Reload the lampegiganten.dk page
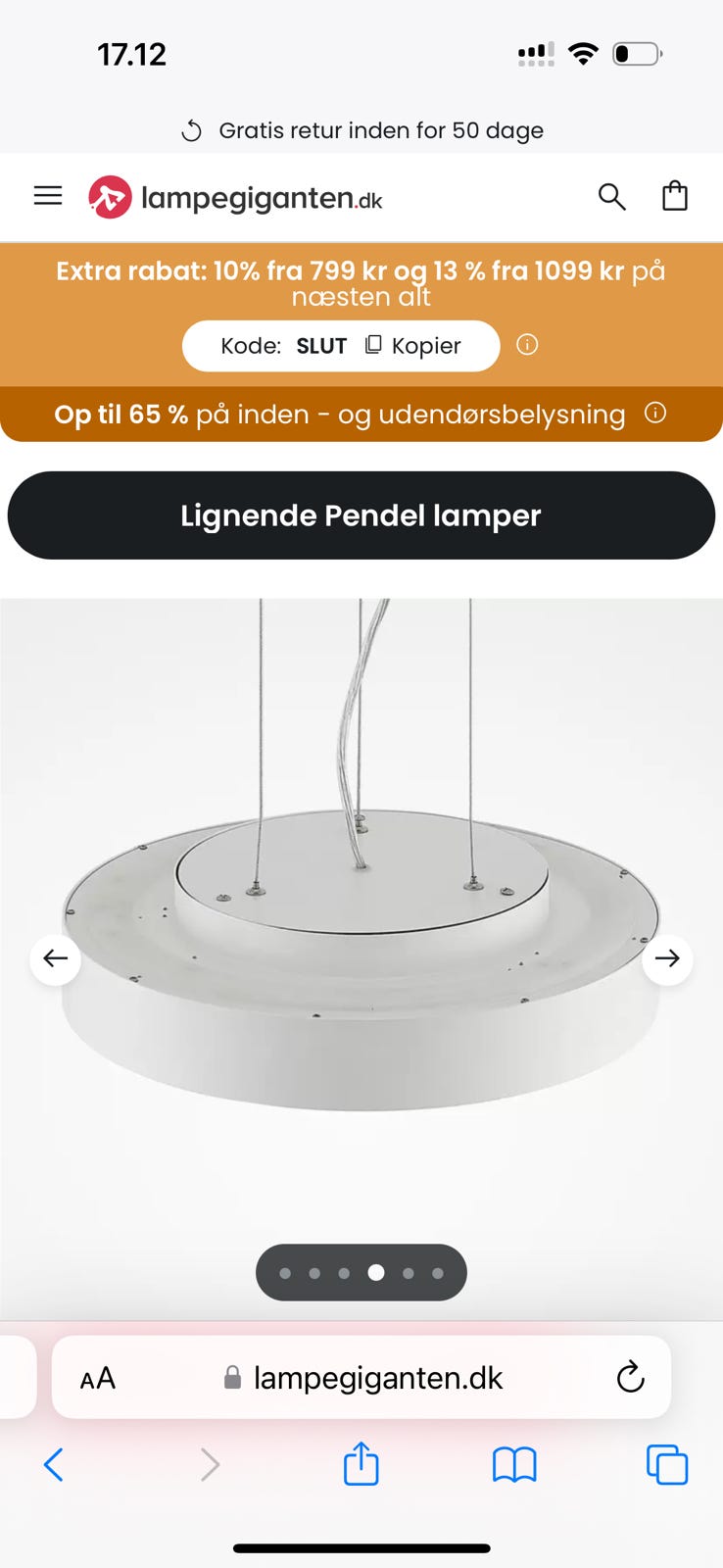The width and height of the screenshot is (723, 1568). point(630,1377)
